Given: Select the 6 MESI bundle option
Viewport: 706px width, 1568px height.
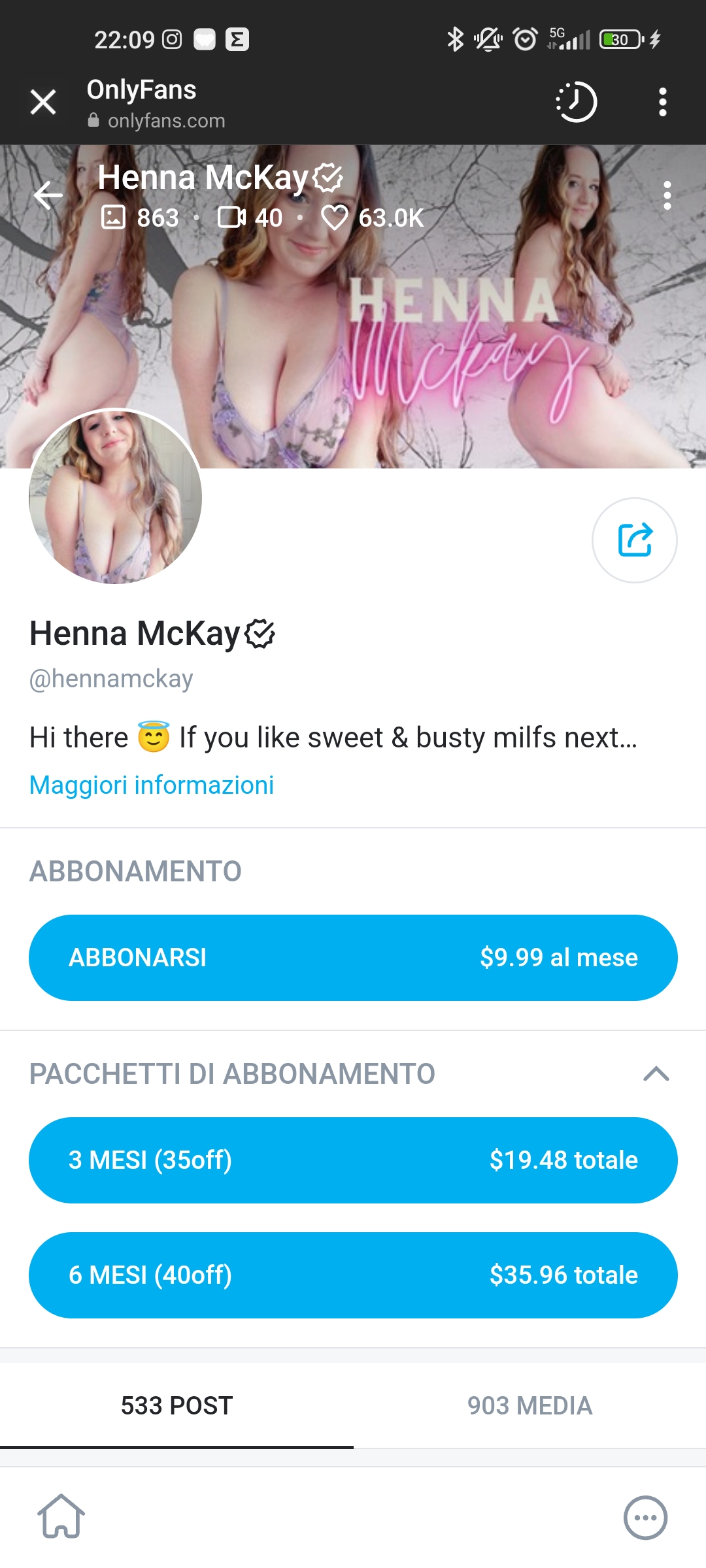Looking at the screenshot, I should (353, 1274).
